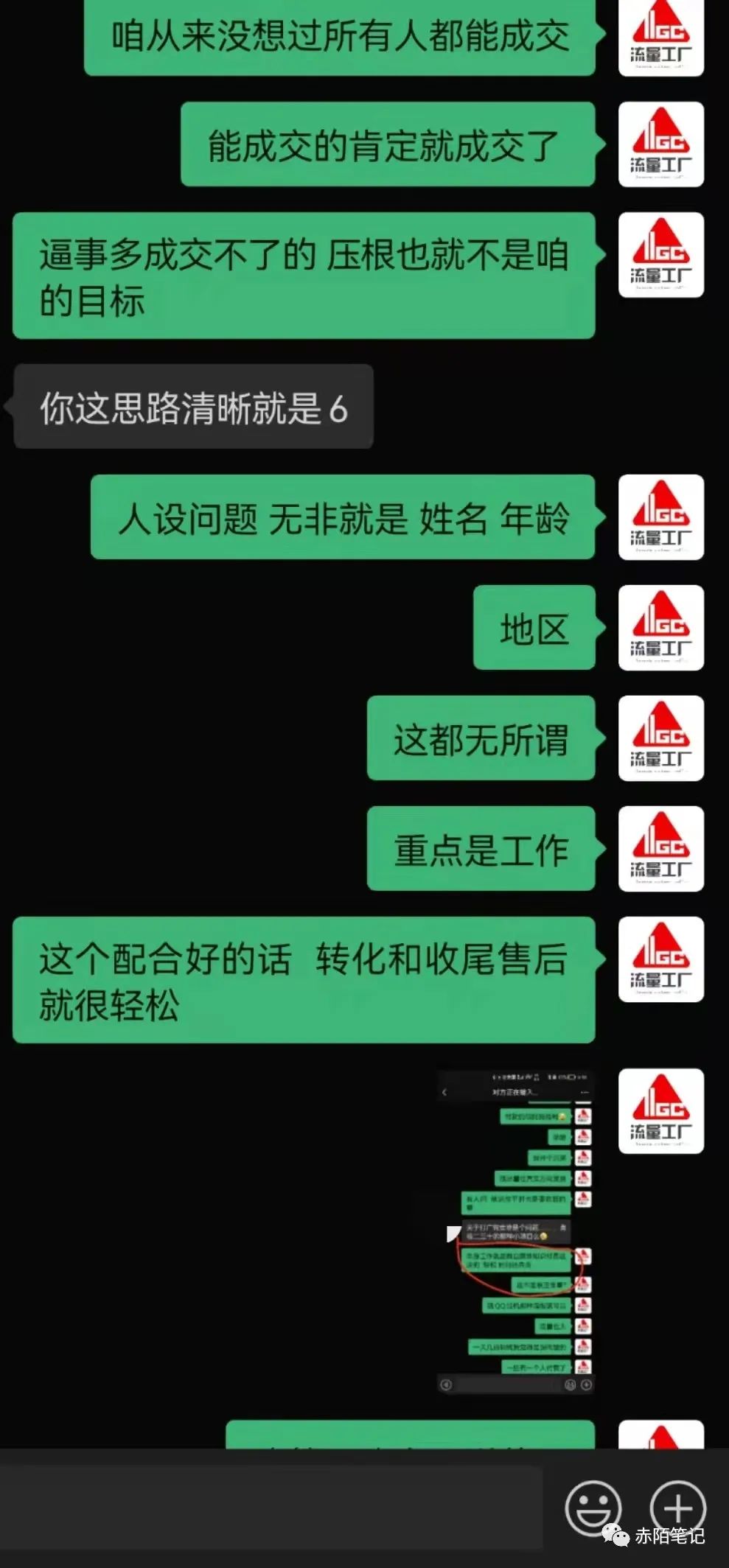Open the plus attachment menu
The height and width of the screenshot is (1568, 729).
pos(678,1508)
